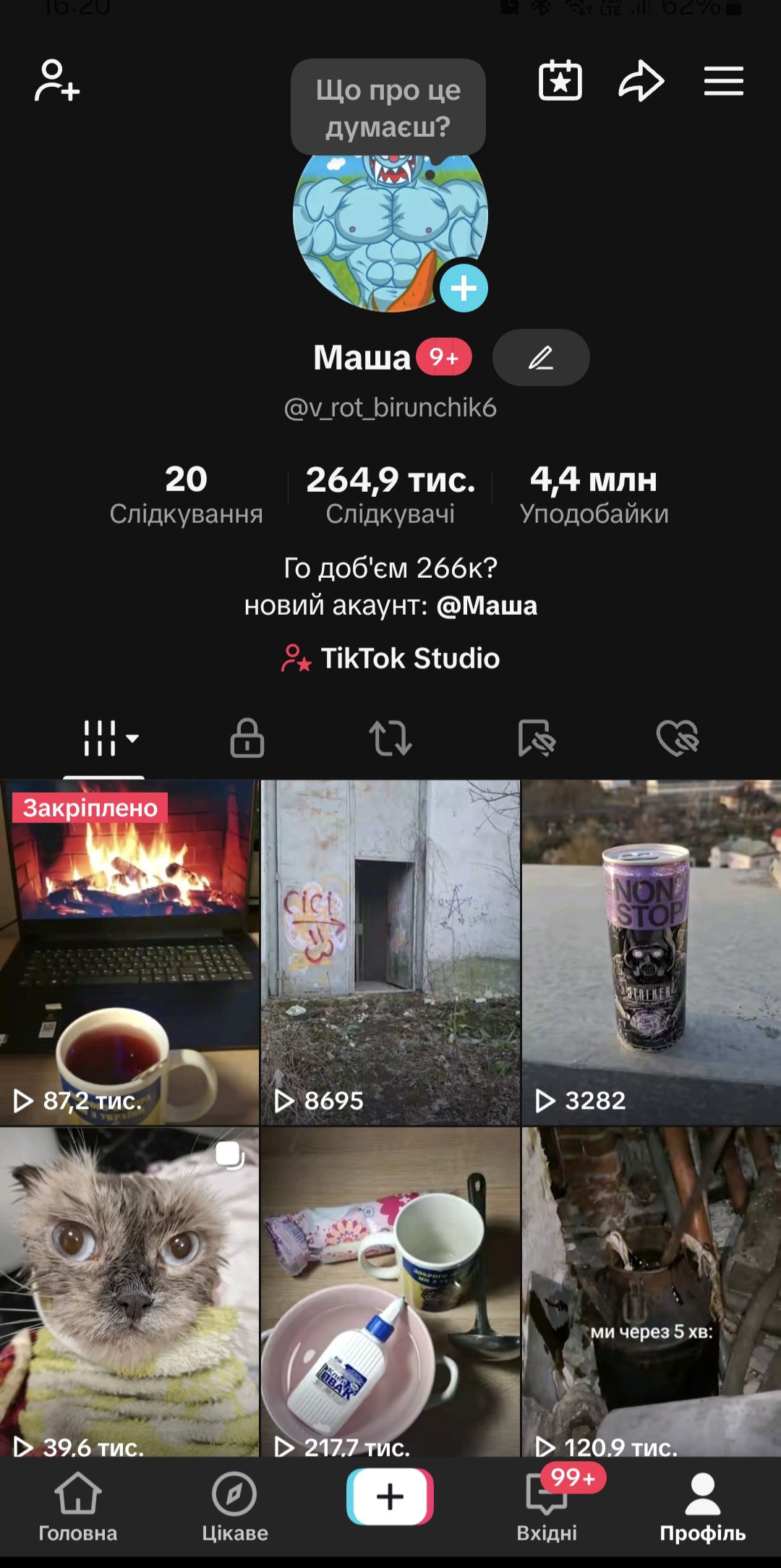This screenshot has height=1568, width=781.
Task: Create a new post with the plus button
Action: click(390, 1496)
